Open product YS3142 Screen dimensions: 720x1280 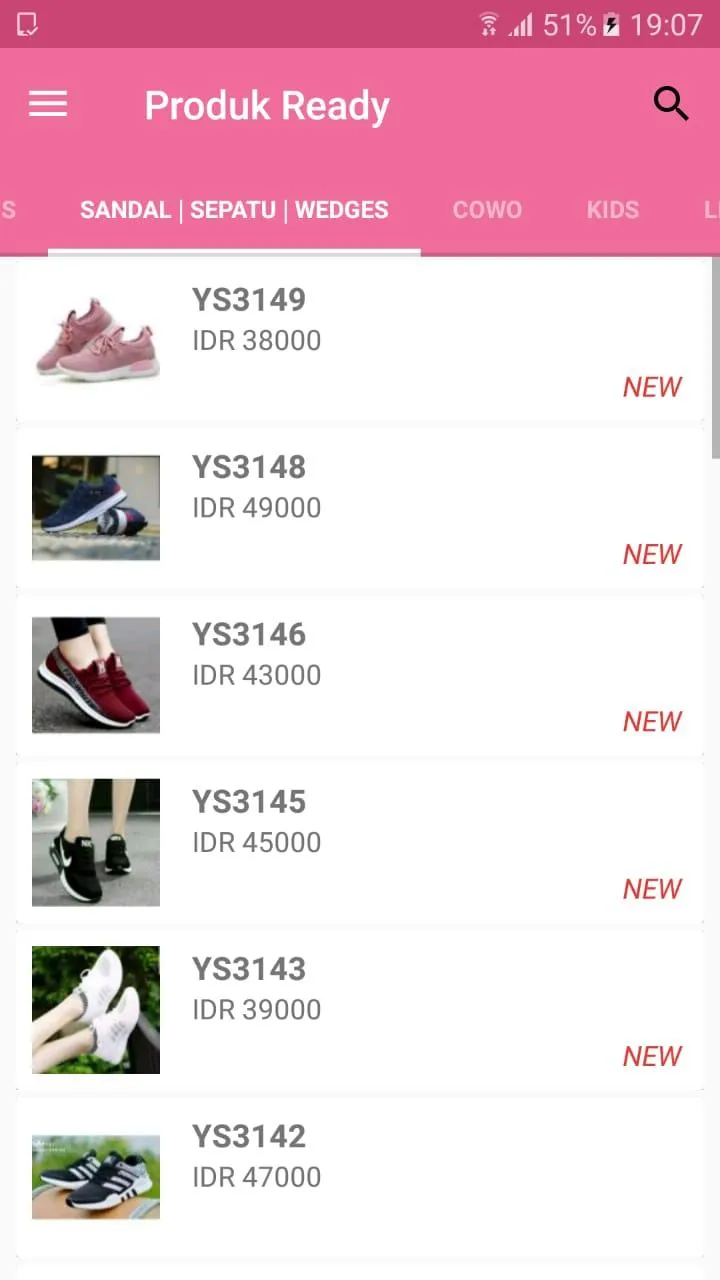pyautogui.click(x=360, y=1176)
